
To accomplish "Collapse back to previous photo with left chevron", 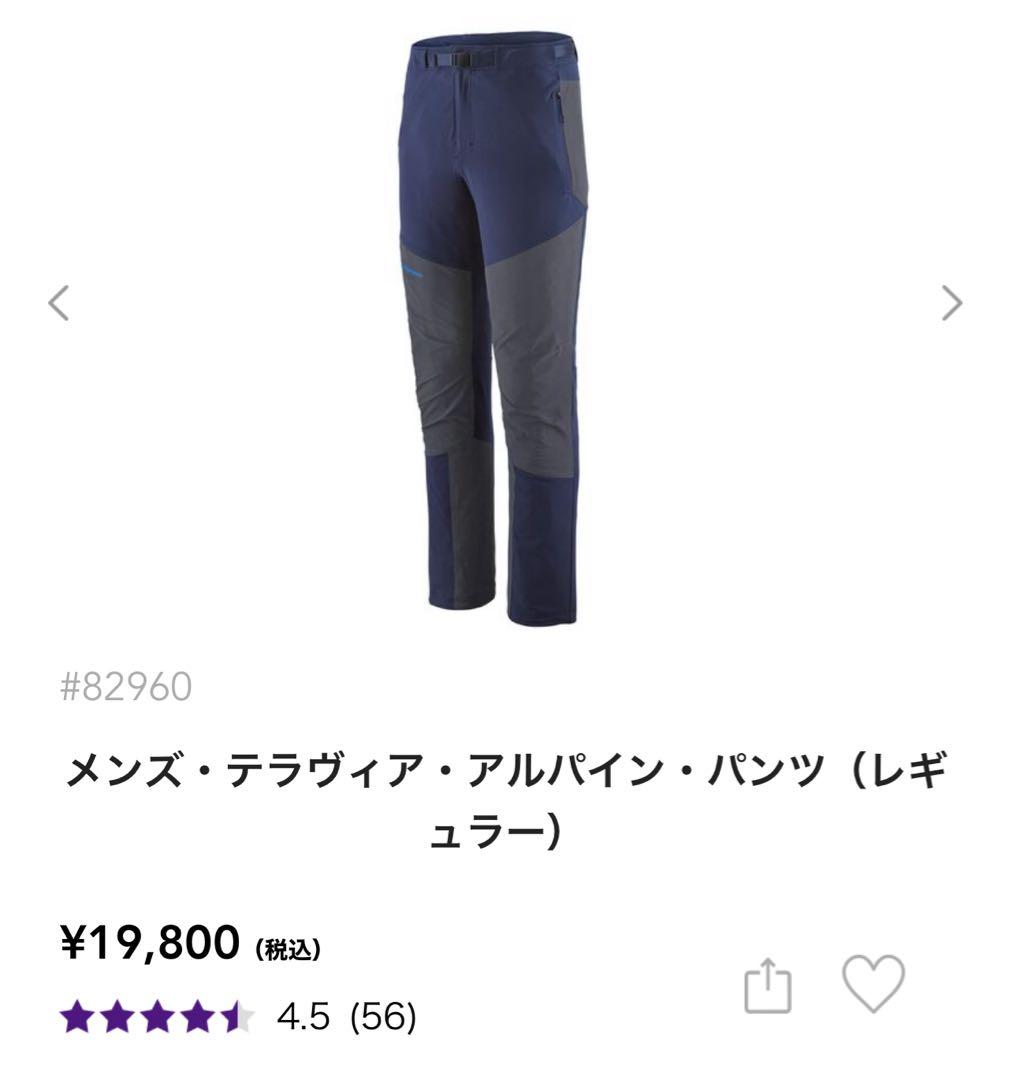I will click(59, 300).
